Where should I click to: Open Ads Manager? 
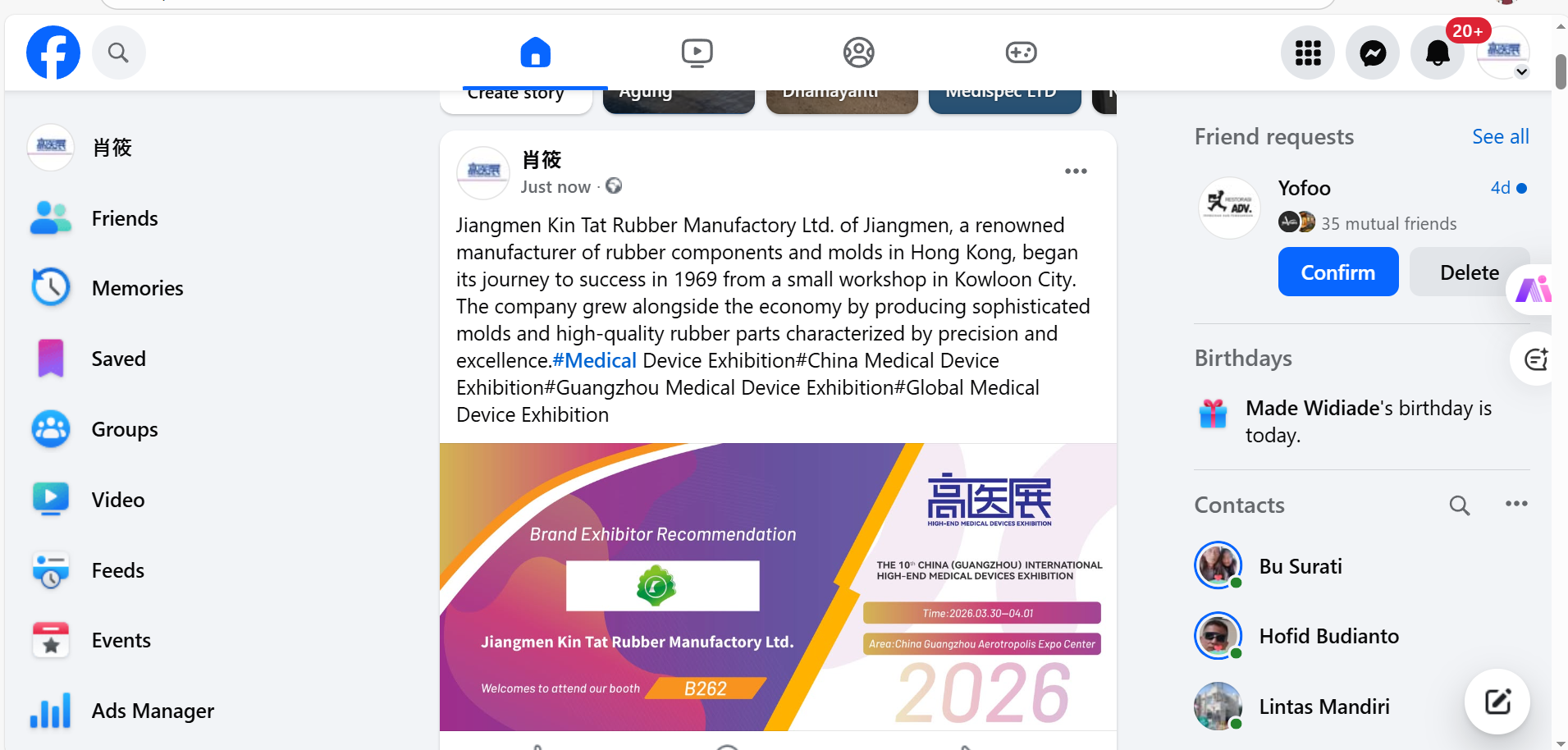tap(153, 711)
